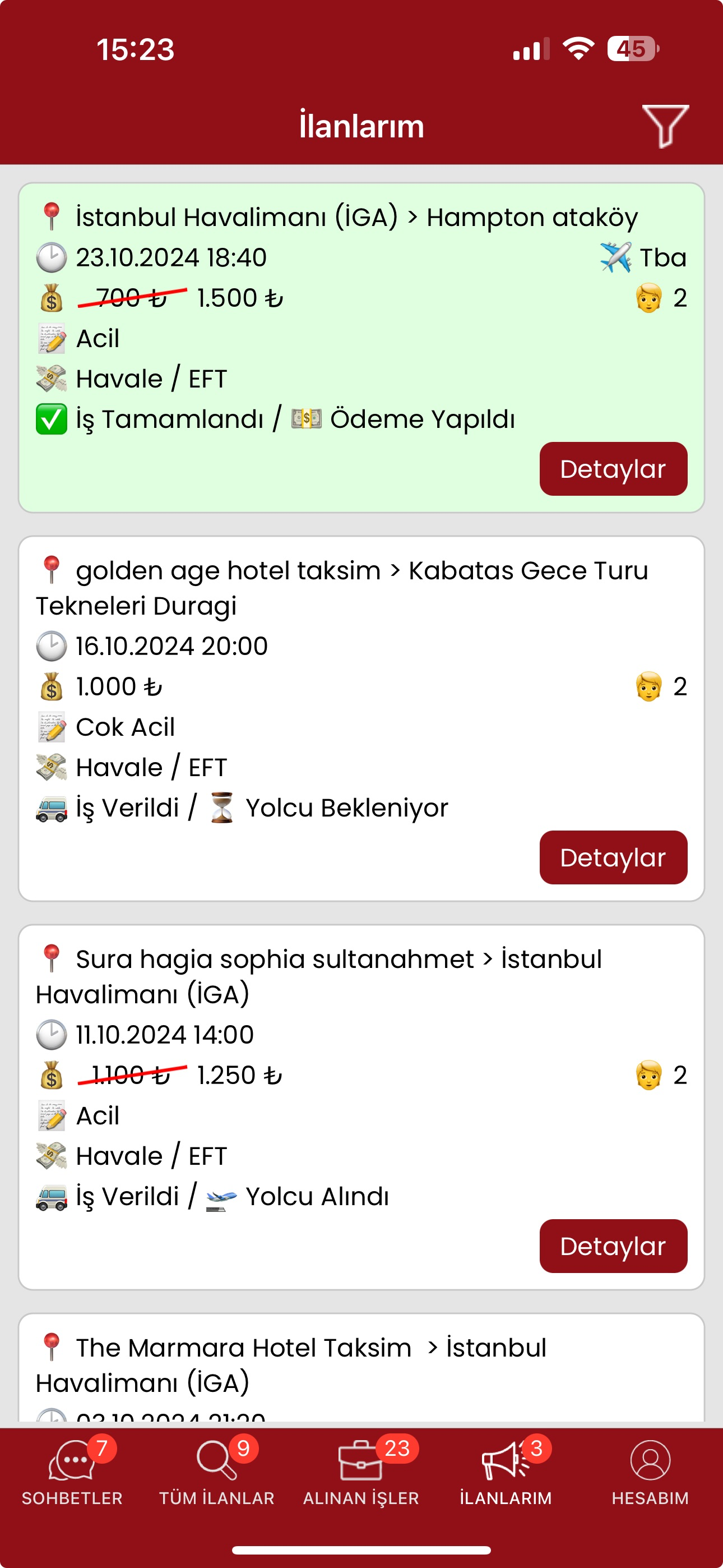Image resolution: width=723 pixels, height=1568 pixels.
Task: Open Detaylar for golden age hotel taksim listing
Action: coord(613,857)
